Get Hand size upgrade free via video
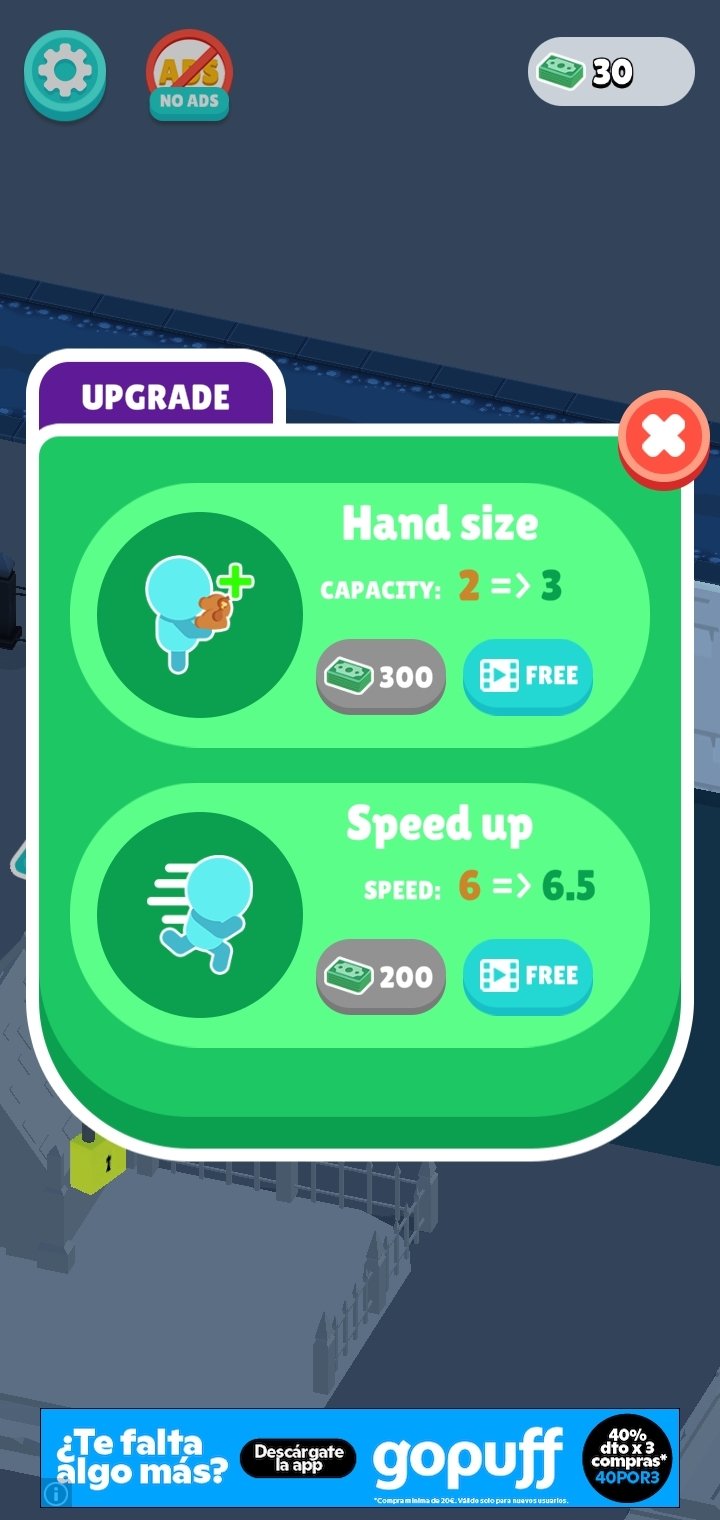 click(x=528, y=676)
